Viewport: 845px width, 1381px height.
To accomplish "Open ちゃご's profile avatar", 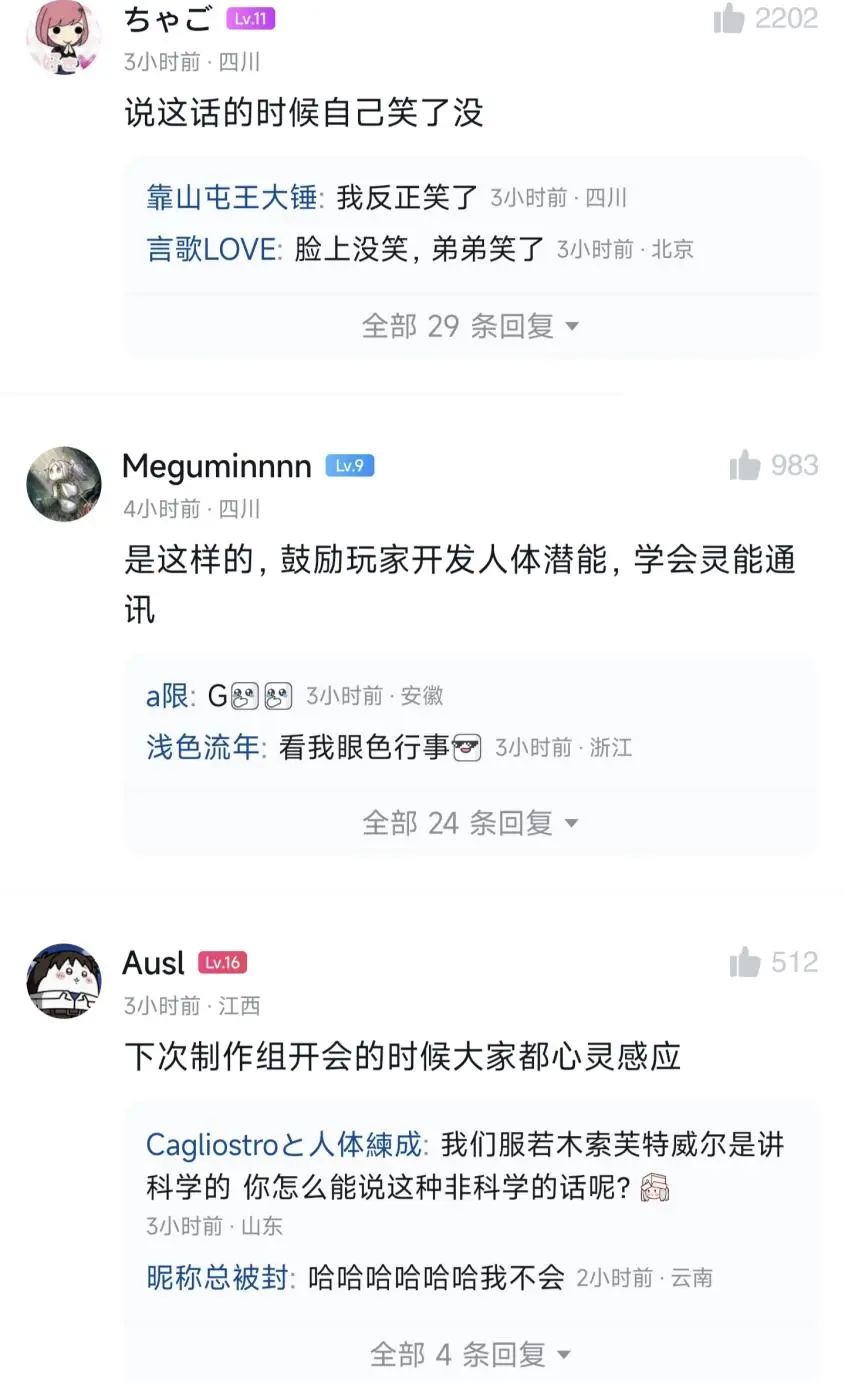I will tap(63, 38).
